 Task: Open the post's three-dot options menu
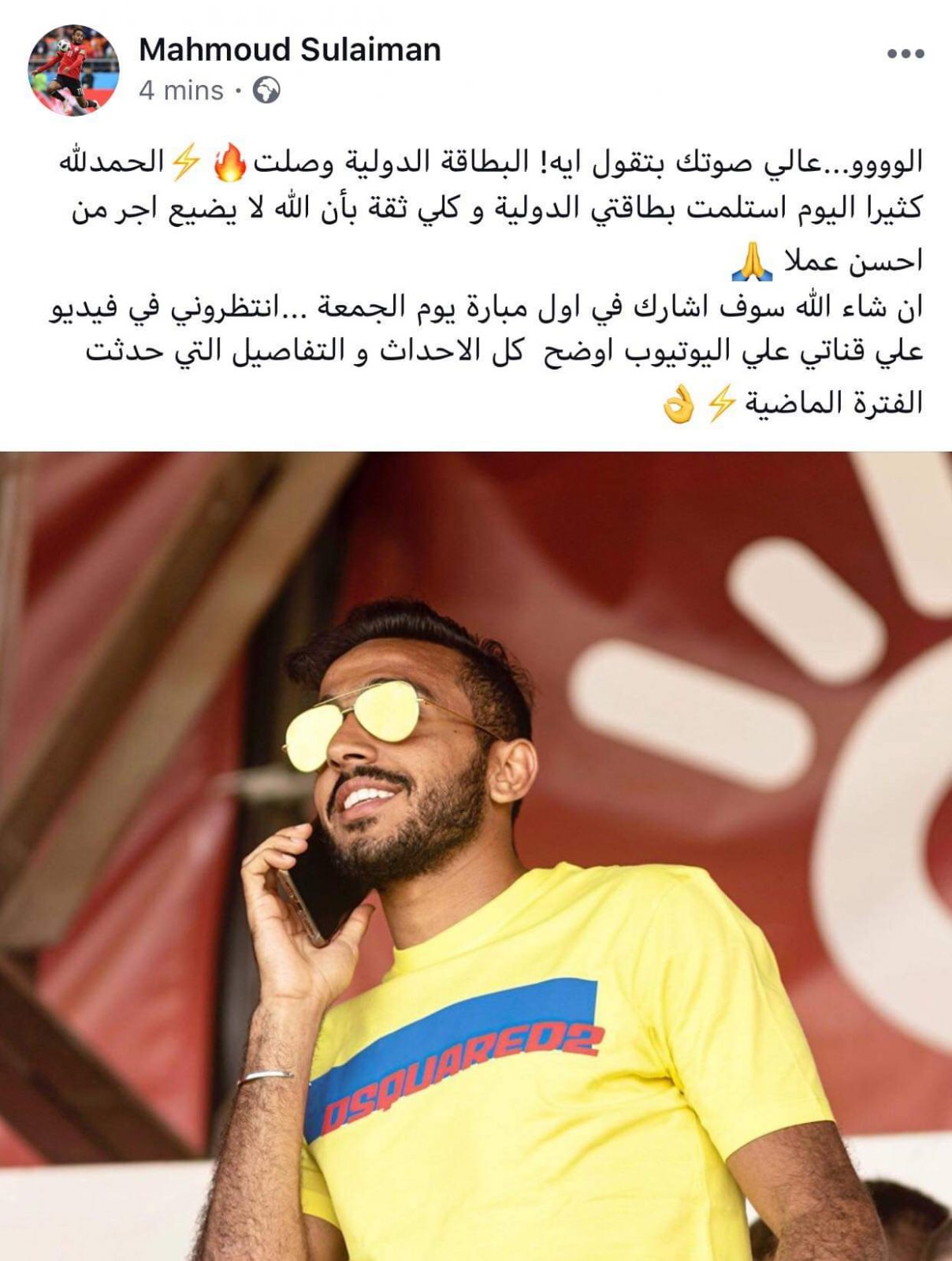tap(905, 54)
